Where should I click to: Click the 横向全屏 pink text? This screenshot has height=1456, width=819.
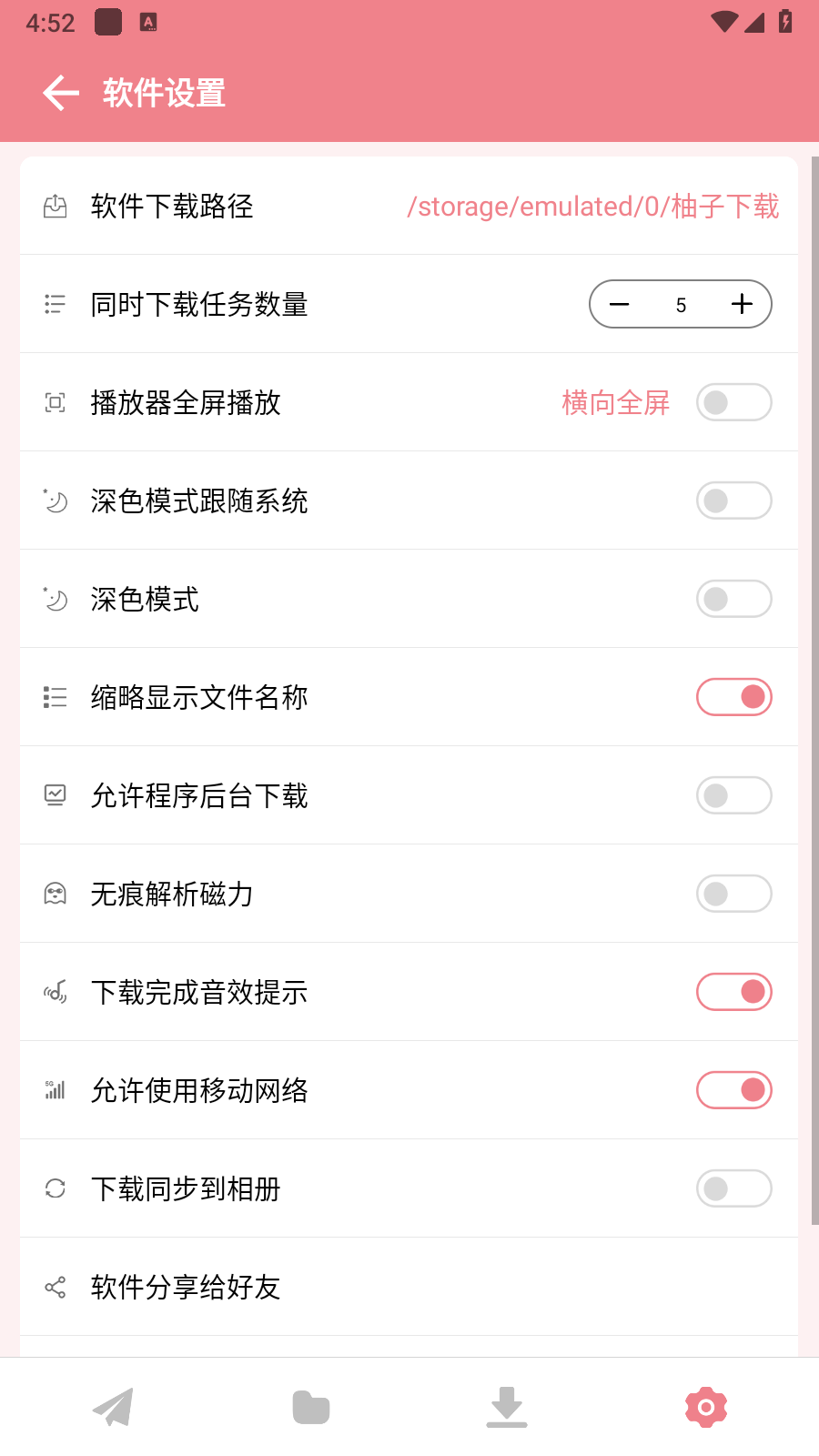click(x=615, y=402)
